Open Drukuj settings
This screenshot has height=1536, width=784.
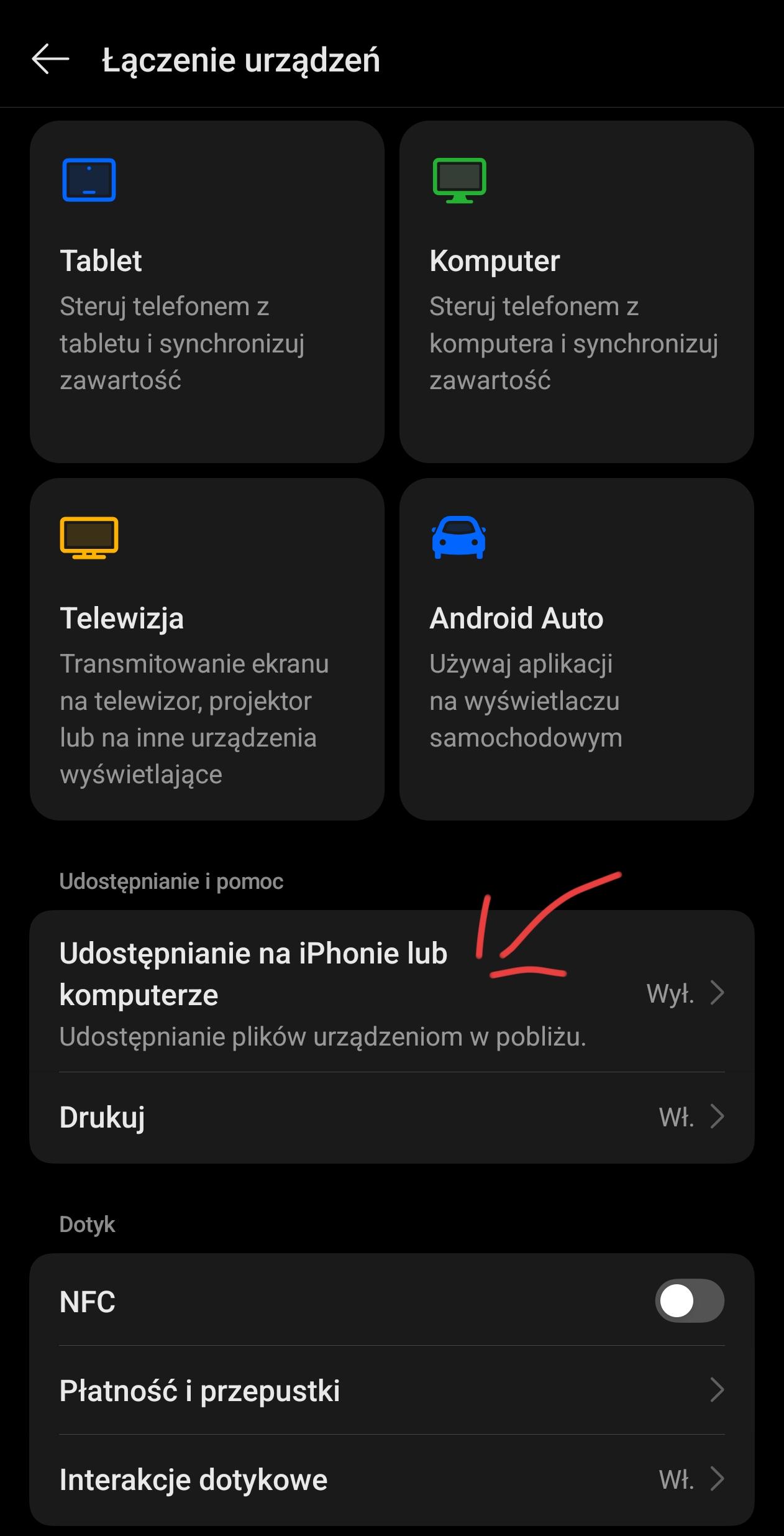(391, 1117)
